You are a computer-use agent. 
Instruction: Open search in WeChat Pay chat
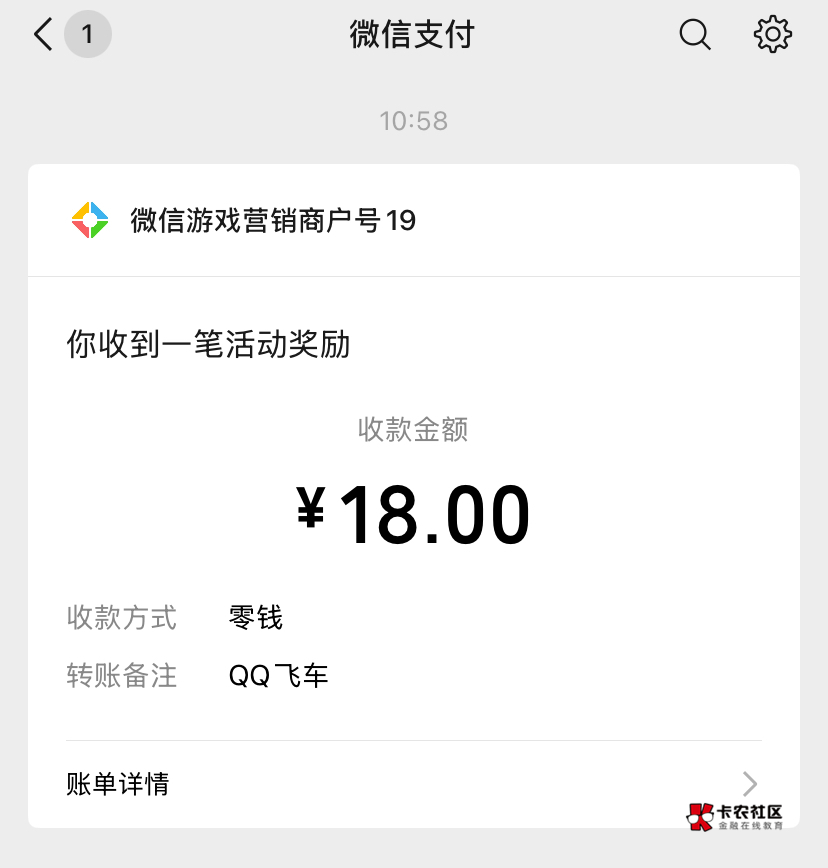click(695, 34)
